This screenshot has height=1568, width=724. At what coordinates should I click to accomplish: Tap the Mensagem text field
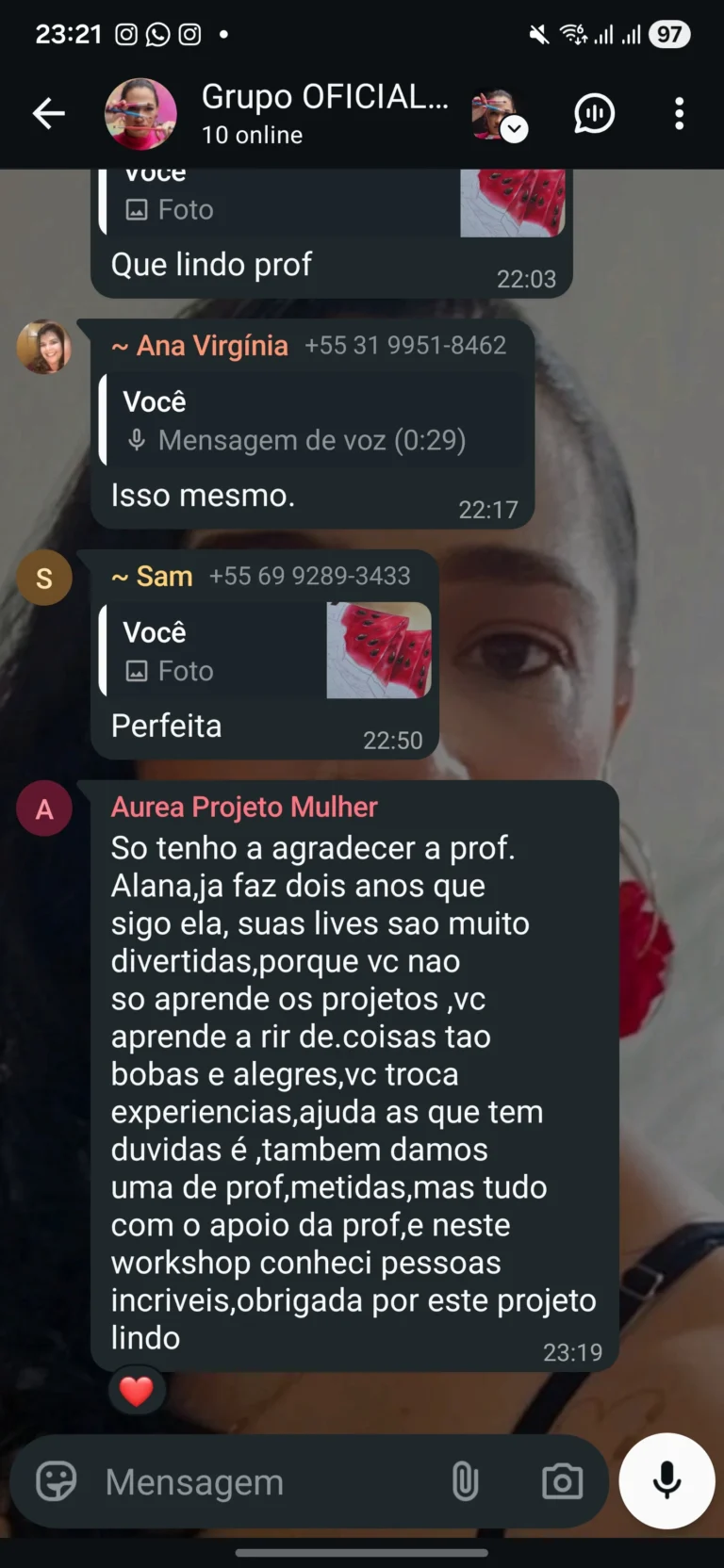(264, 1482)
